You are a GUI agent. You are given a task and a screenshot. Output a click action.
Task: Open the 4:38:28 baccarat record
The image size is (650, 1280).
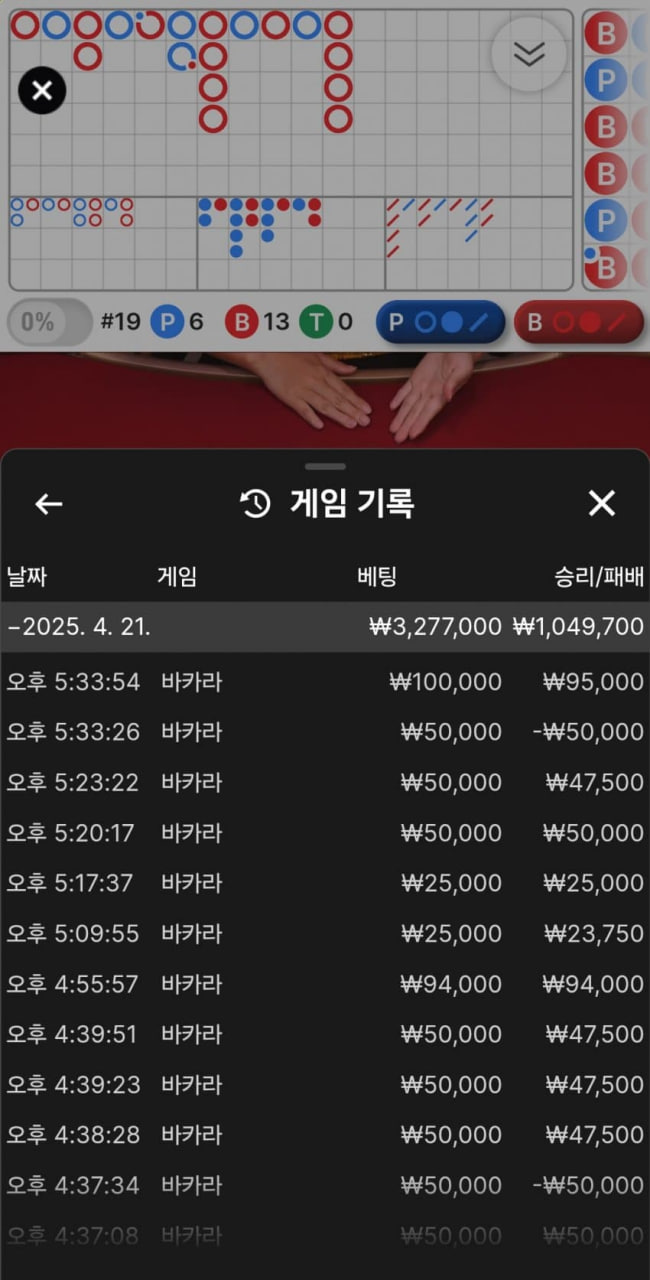tap(325, 1135)
